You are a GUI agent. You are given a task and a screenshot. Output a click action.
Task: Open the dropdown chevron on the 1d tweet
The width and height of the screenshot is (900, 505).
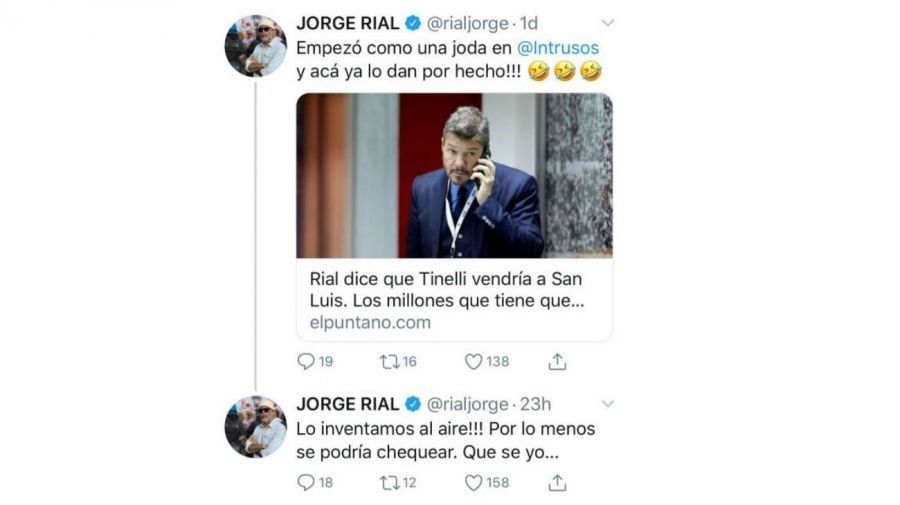(x=607, y=23)
